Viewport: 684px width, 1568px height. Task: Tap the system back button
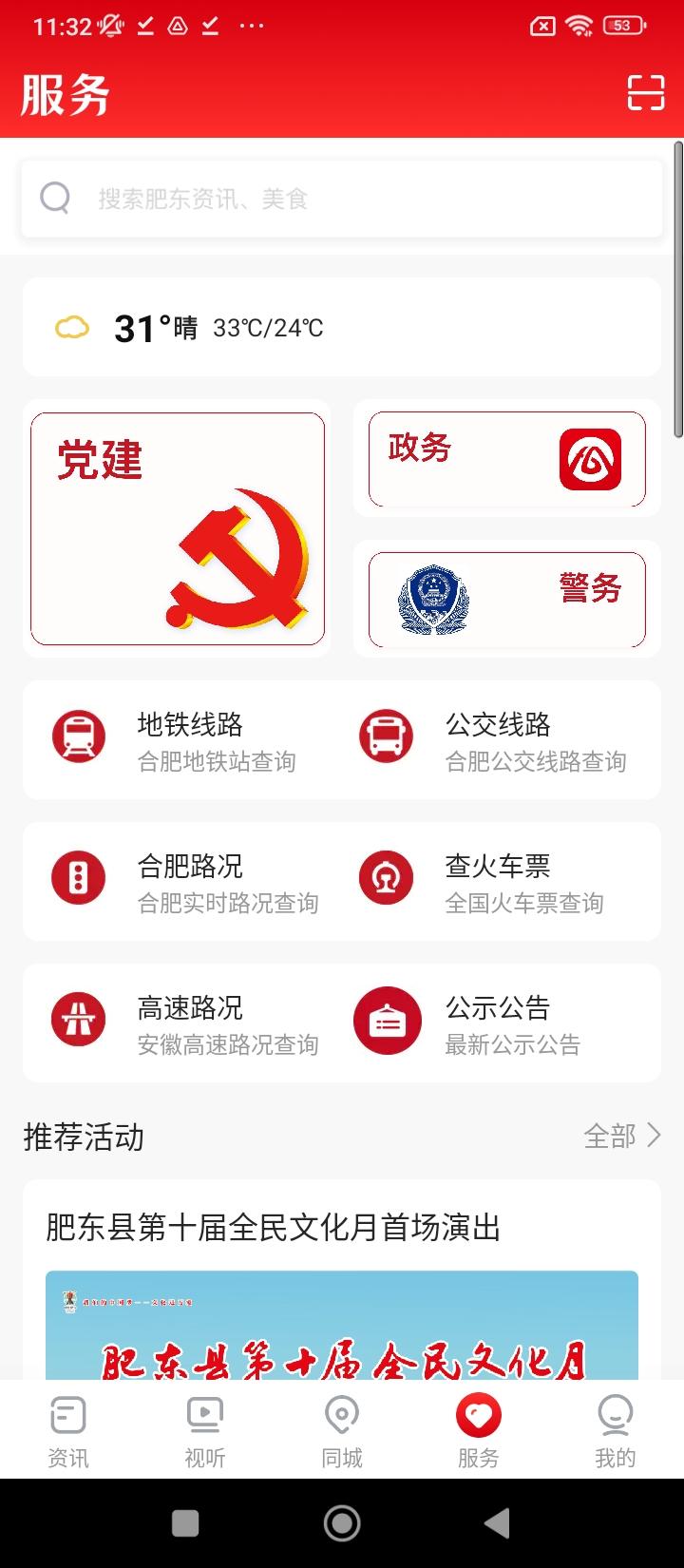tap(497, 1523)
